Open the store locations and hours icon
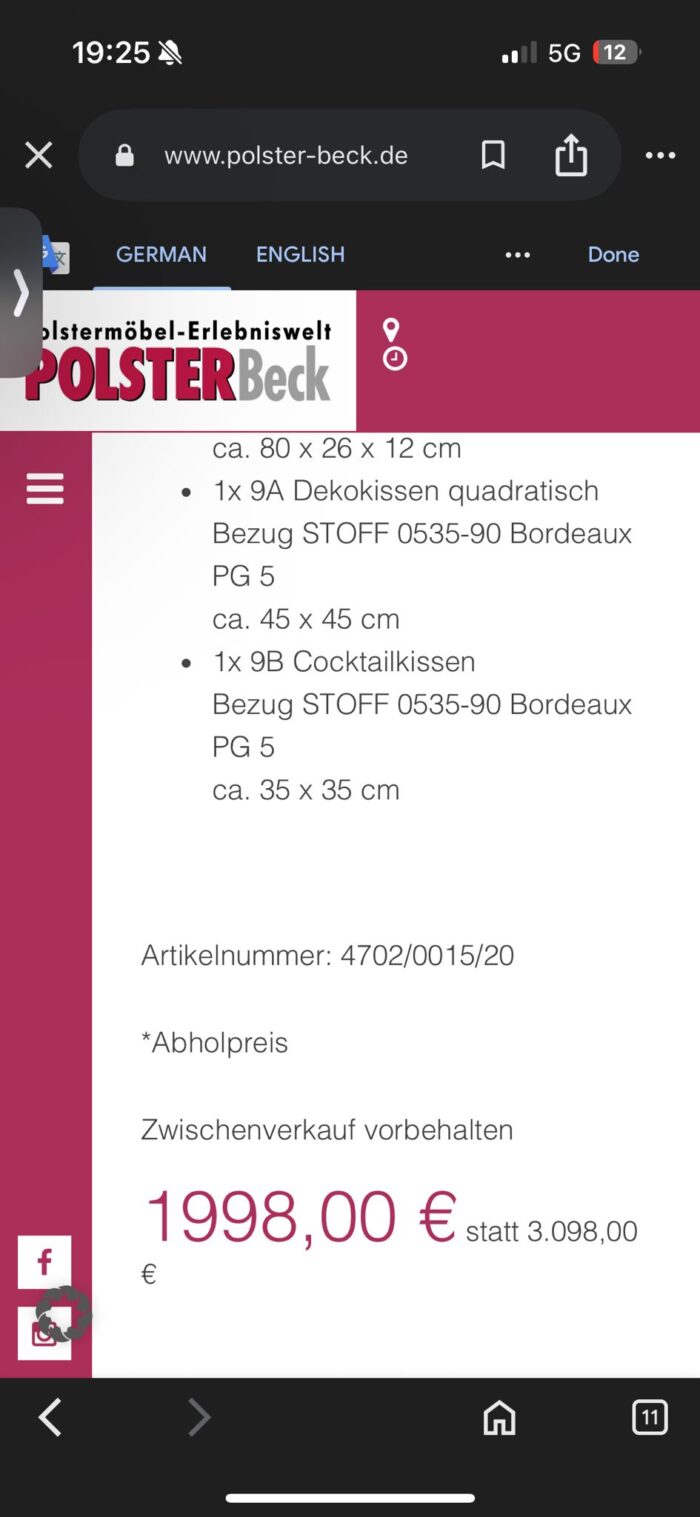The image size is (700, 1517). pos(394,345)
